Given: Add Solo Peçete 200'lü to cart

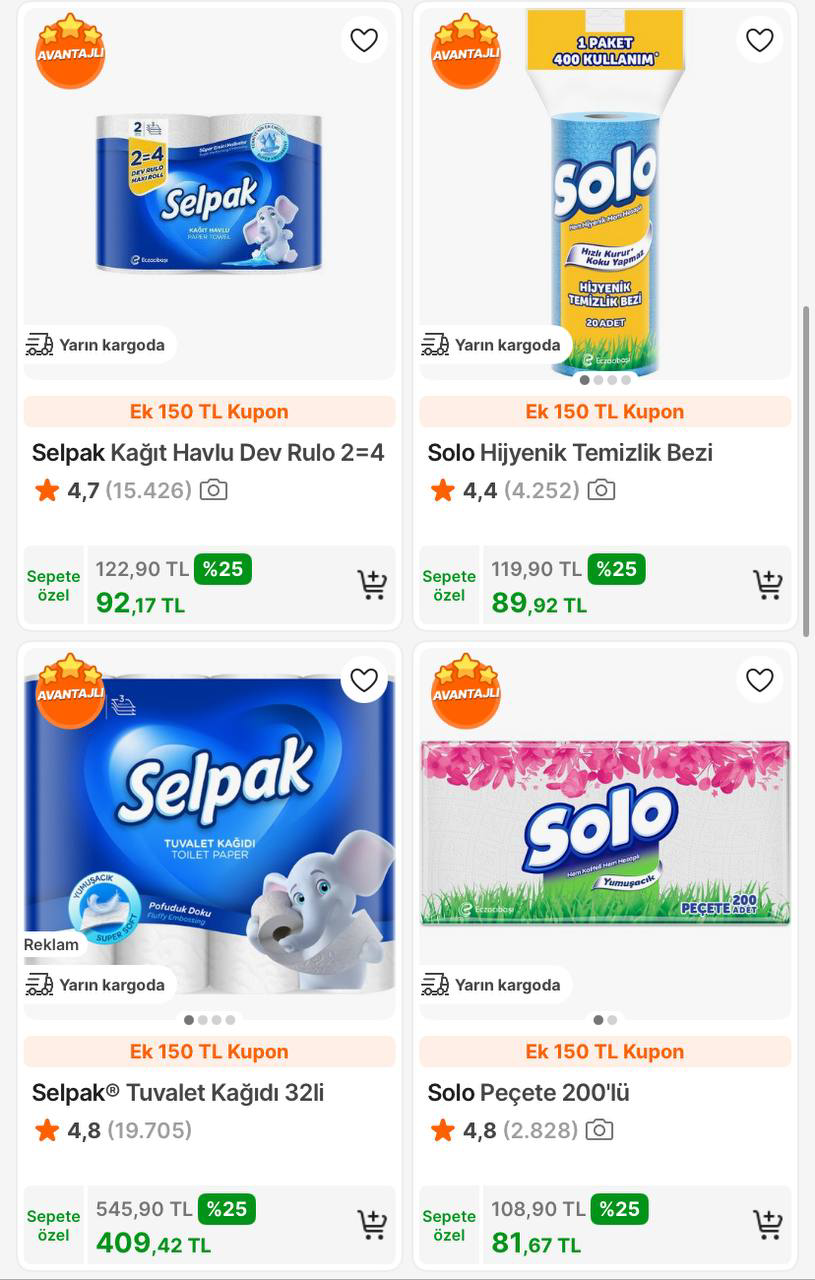Looking at the screenshot, I should pos(768,1224).
